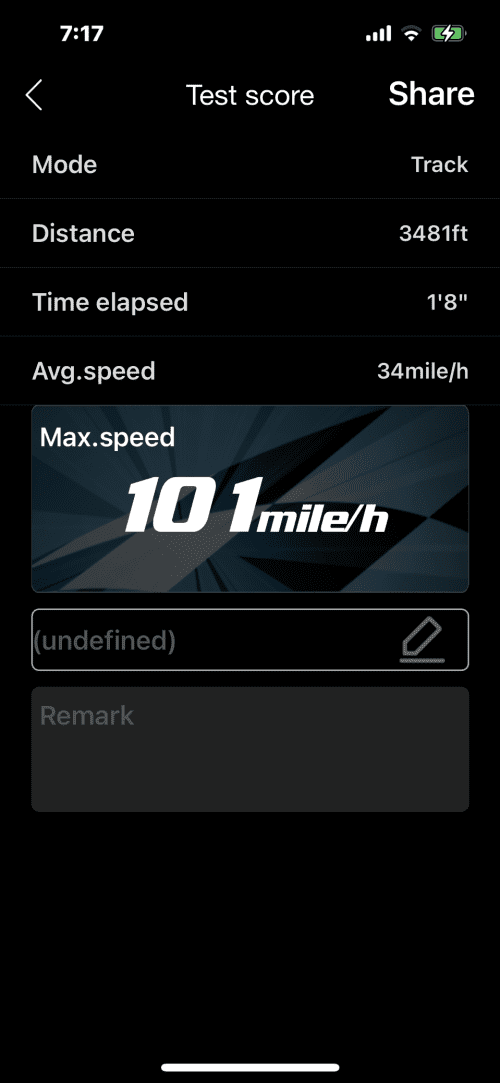Focus the (undefined) name field

(x=250, y=640)
